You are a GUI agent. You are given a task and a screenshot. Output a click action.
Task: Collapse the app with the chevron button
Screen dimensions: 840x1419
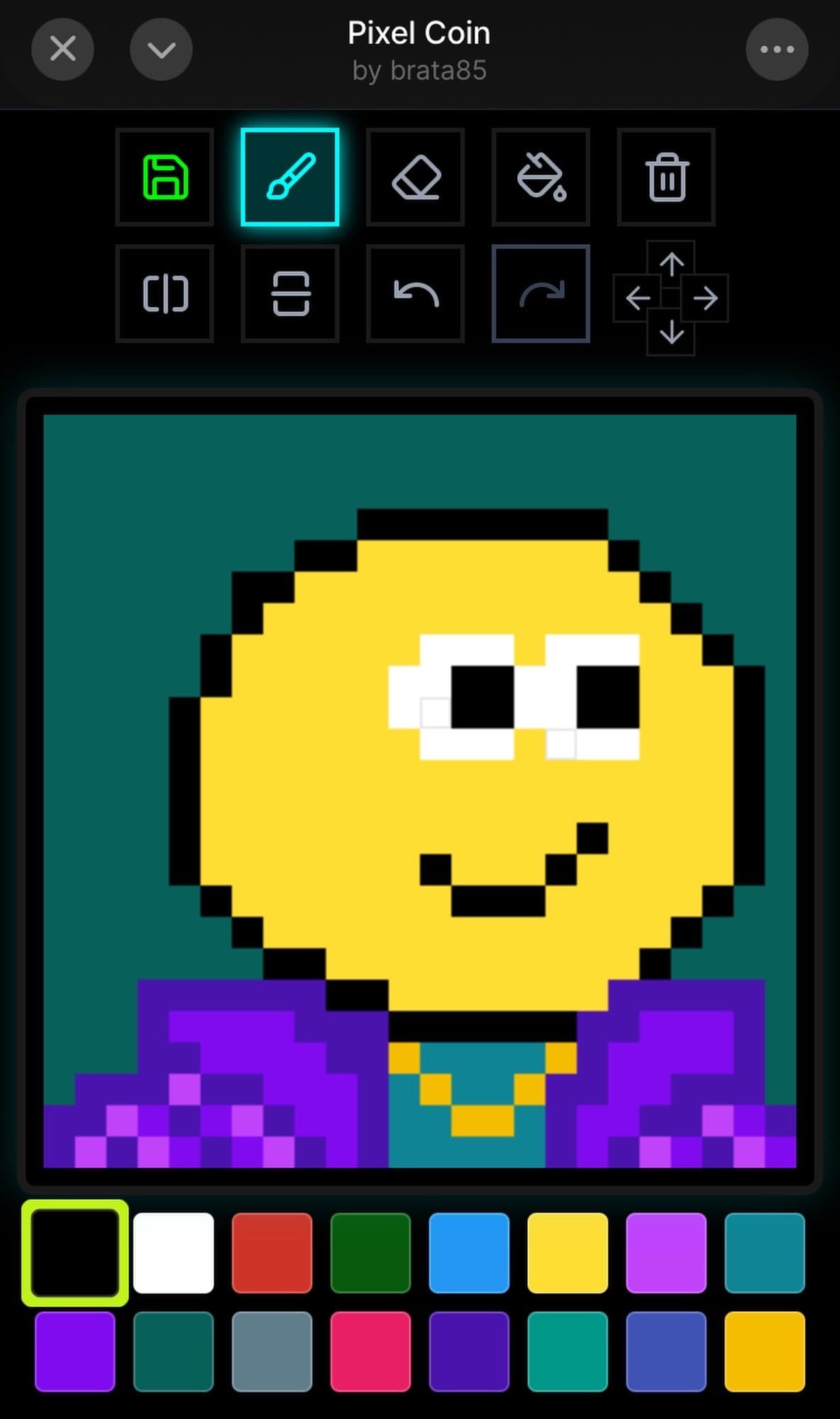click(161, 50)
